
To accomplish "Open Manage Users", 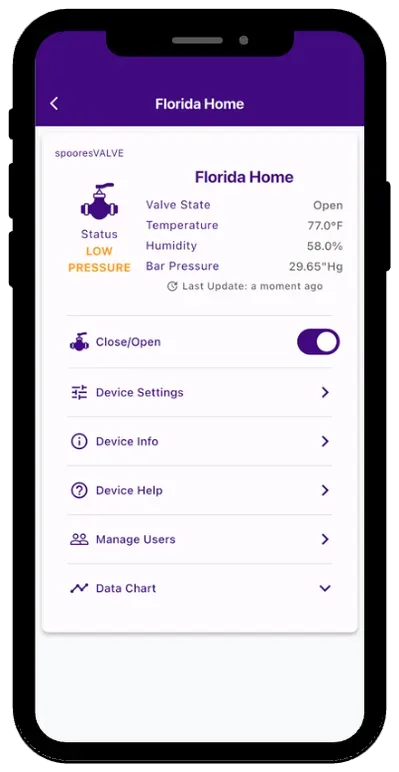I will pyautogui.click(x=200, y=539).
